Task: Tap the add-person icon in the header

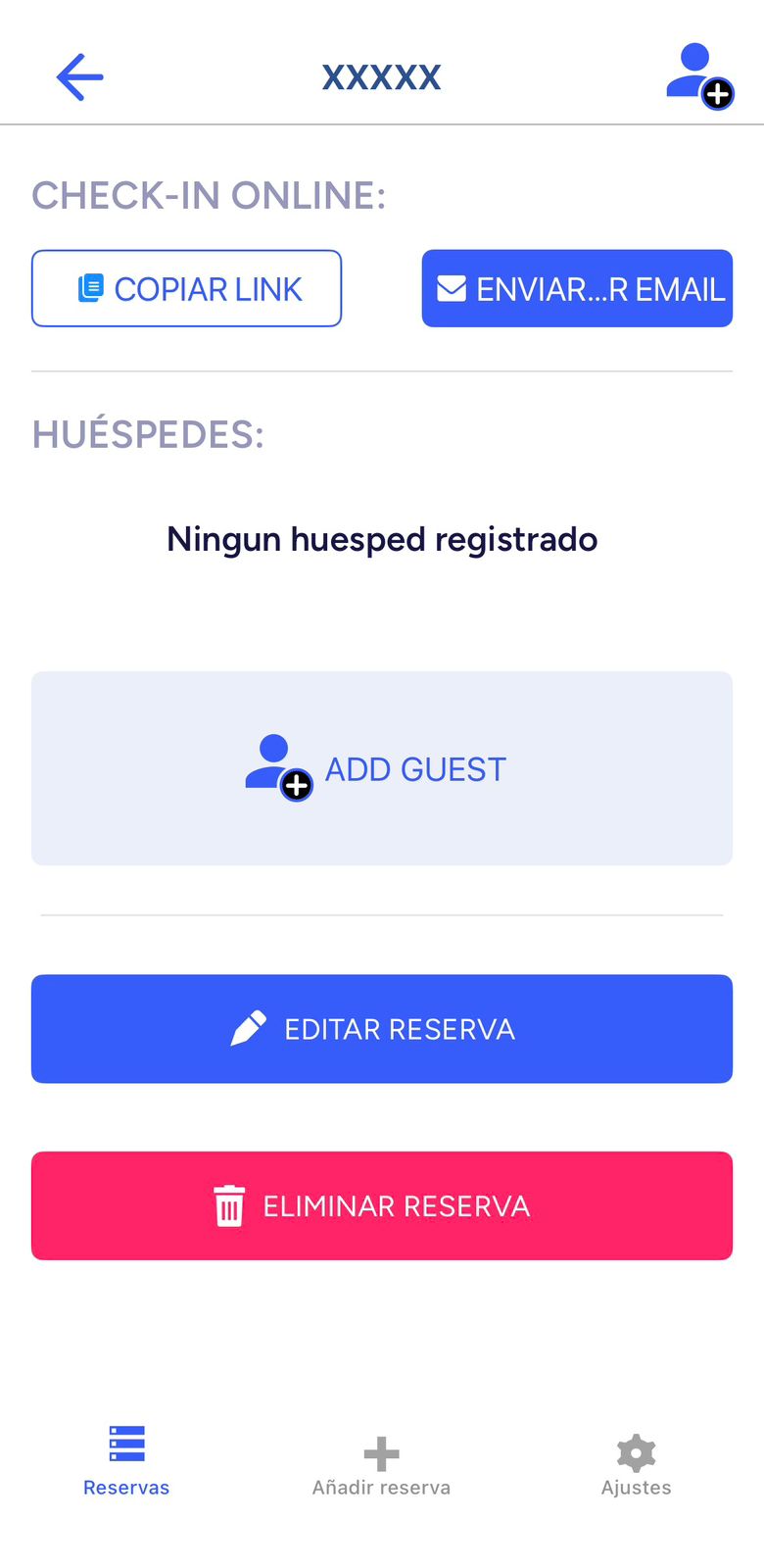Action: pyautogui.click(x=699, y=75)
